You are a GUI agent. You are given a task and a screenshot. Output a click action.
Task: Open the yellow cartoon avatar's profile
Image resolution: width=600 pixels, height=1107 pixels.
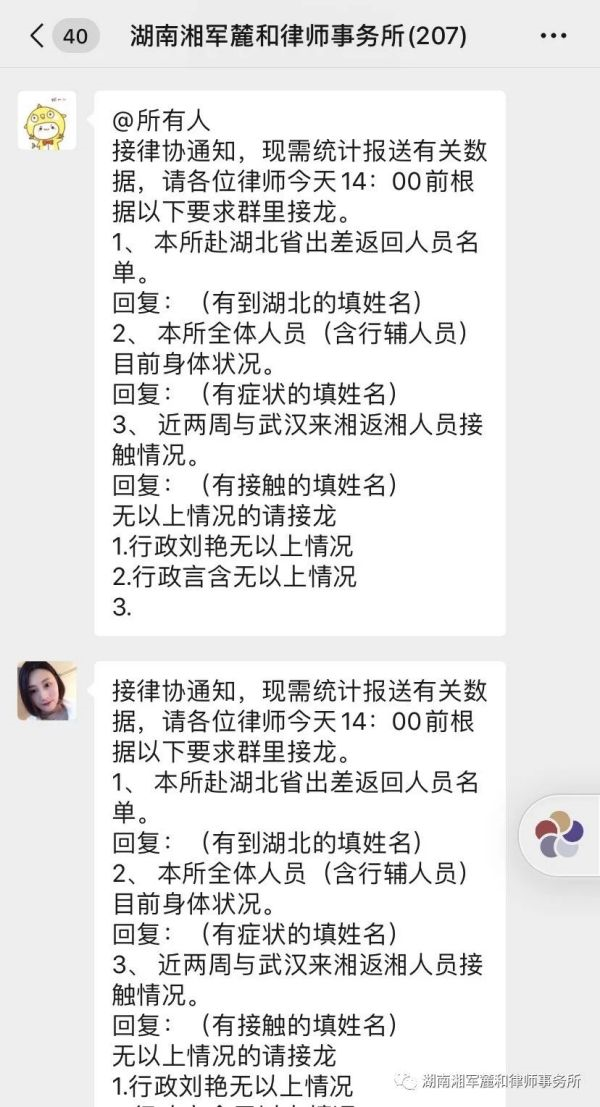point(47,121)
